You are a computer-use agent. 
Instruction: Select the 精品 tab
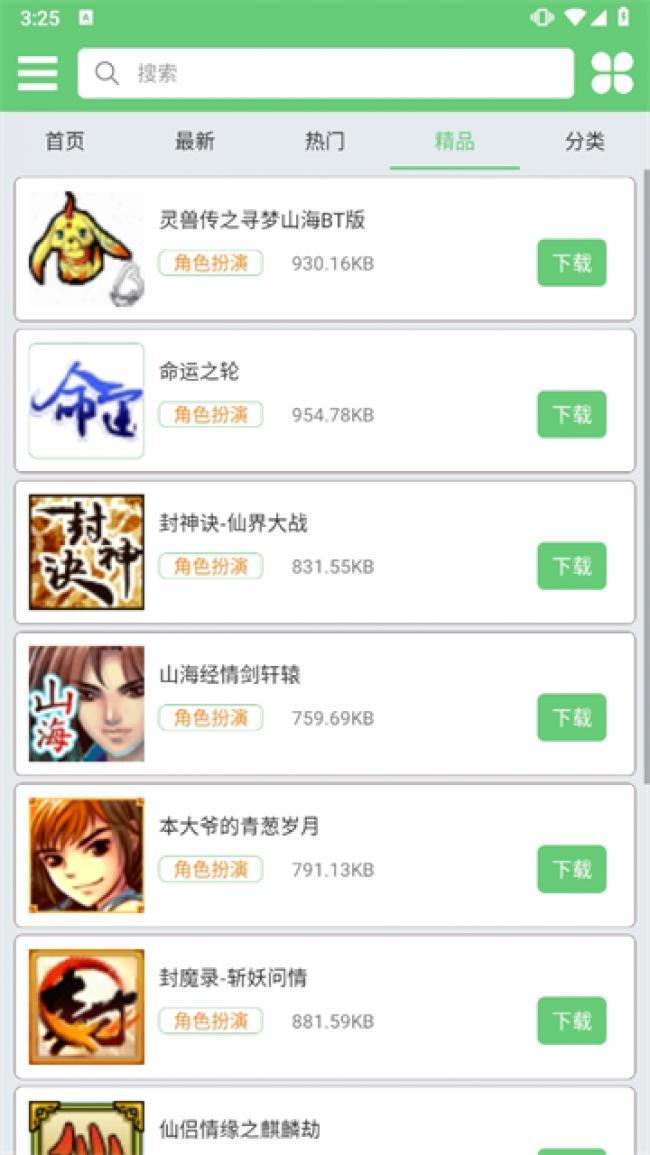tap(455, 141)
